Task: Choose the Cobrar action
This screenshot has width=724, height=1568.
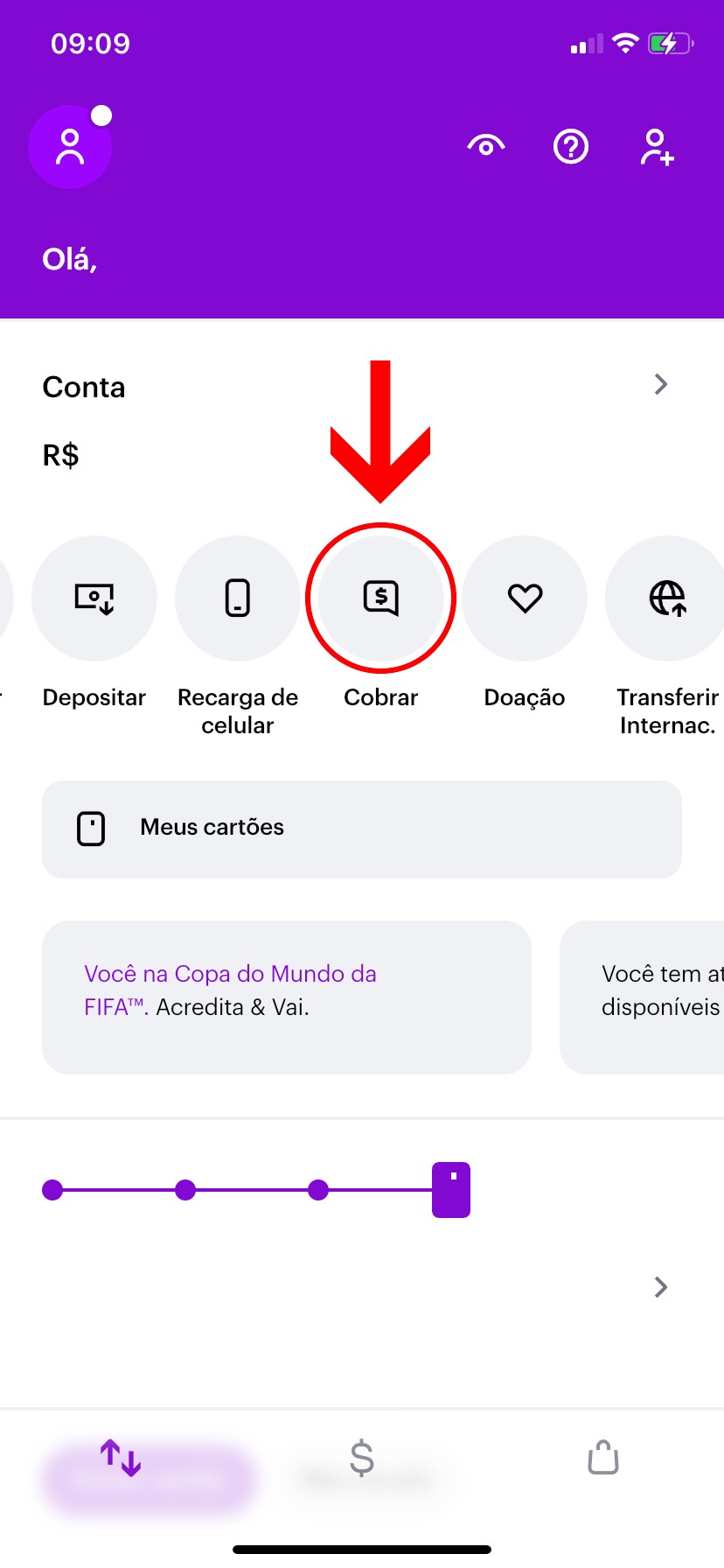Action: click(x=381, y=598)
